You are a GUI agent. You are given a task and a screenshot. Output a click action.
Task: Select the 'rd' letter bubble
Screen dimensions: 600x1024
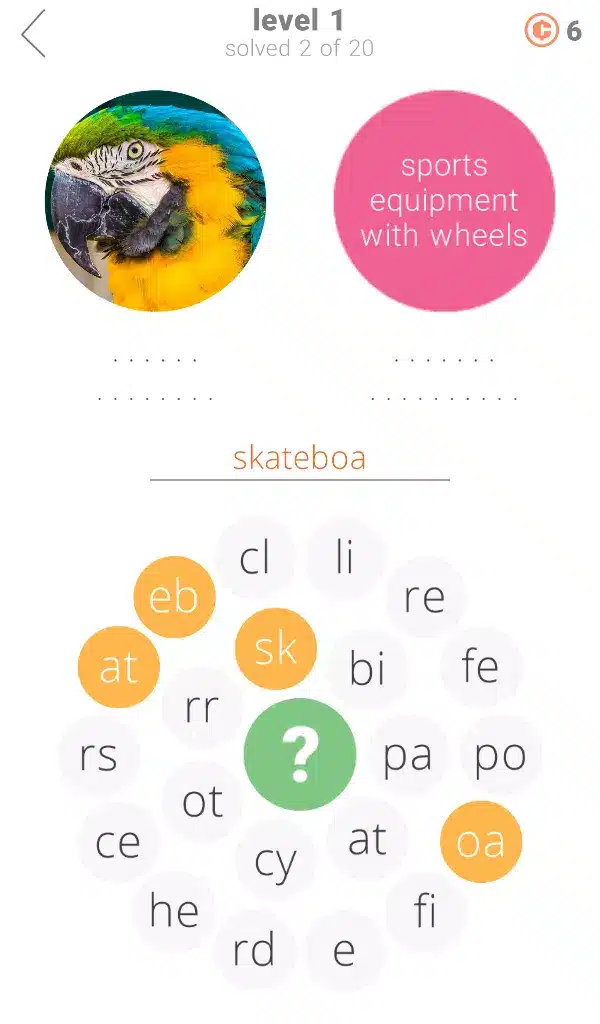254,950
